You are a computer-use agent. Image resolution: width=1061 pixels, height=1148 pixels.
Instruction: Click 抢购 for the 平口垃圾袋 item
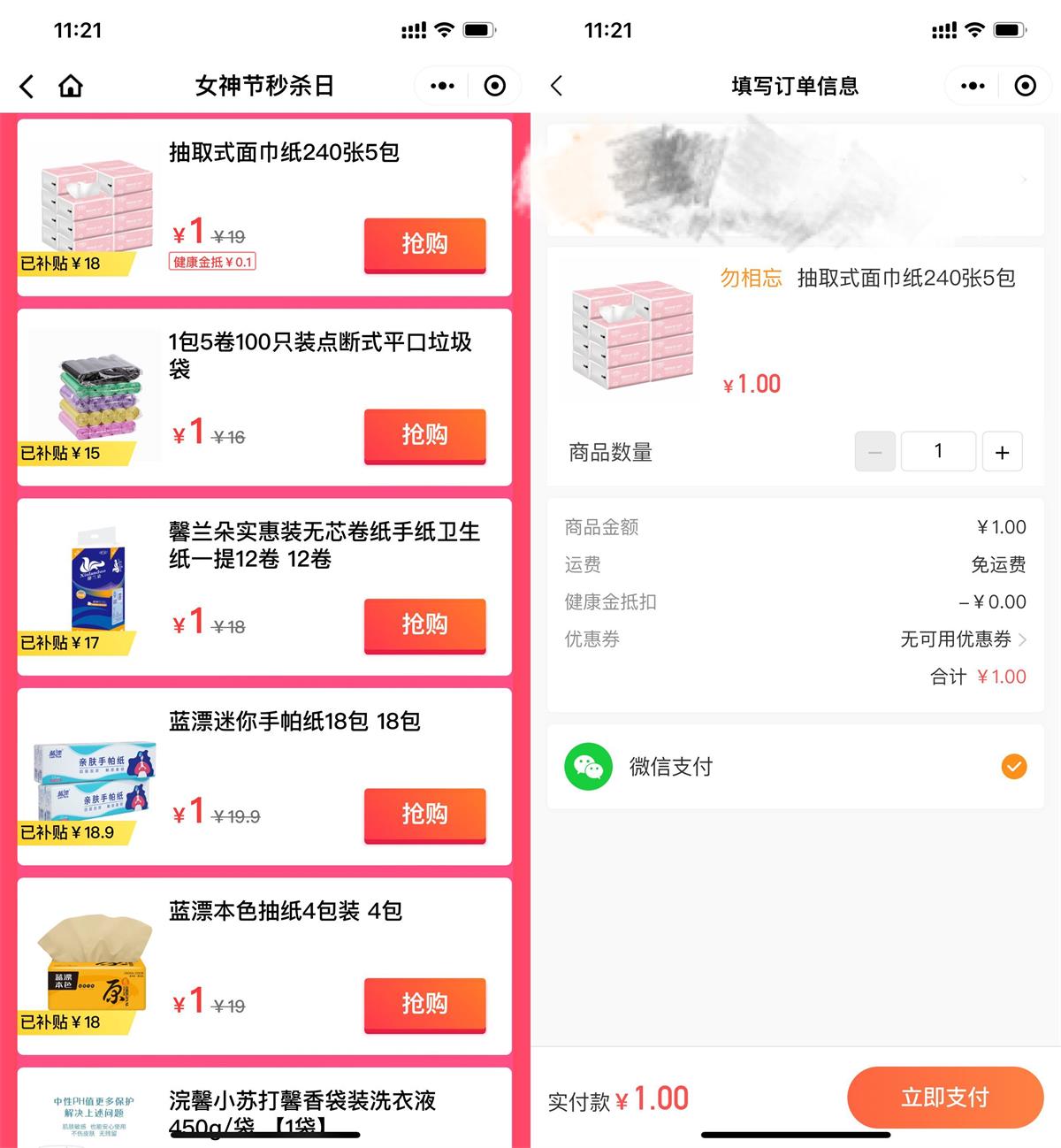424,437
